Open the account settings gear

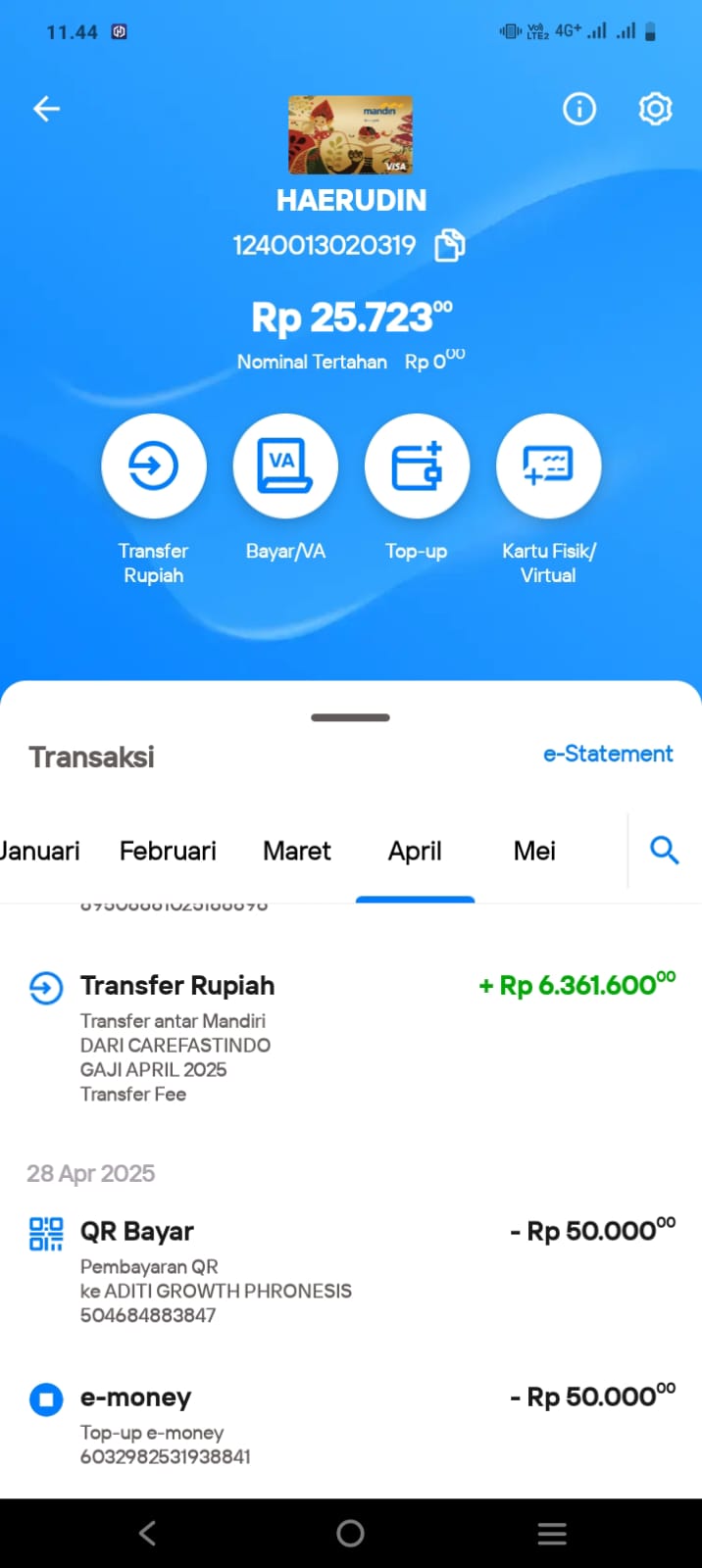[x=655, y=109]
